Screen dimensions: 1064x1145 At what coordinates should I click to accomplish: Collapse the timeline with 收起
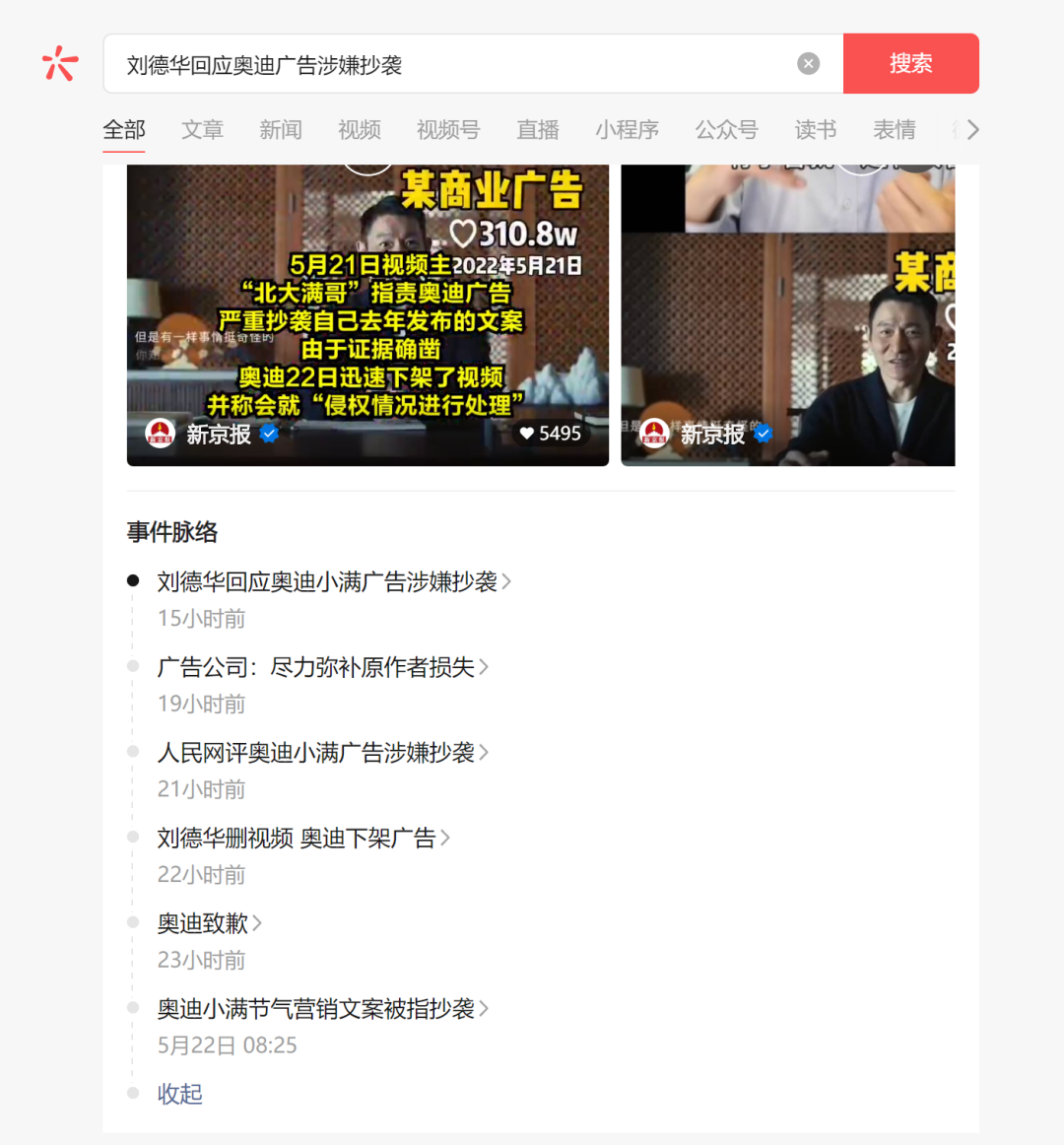coord(179,1093)
